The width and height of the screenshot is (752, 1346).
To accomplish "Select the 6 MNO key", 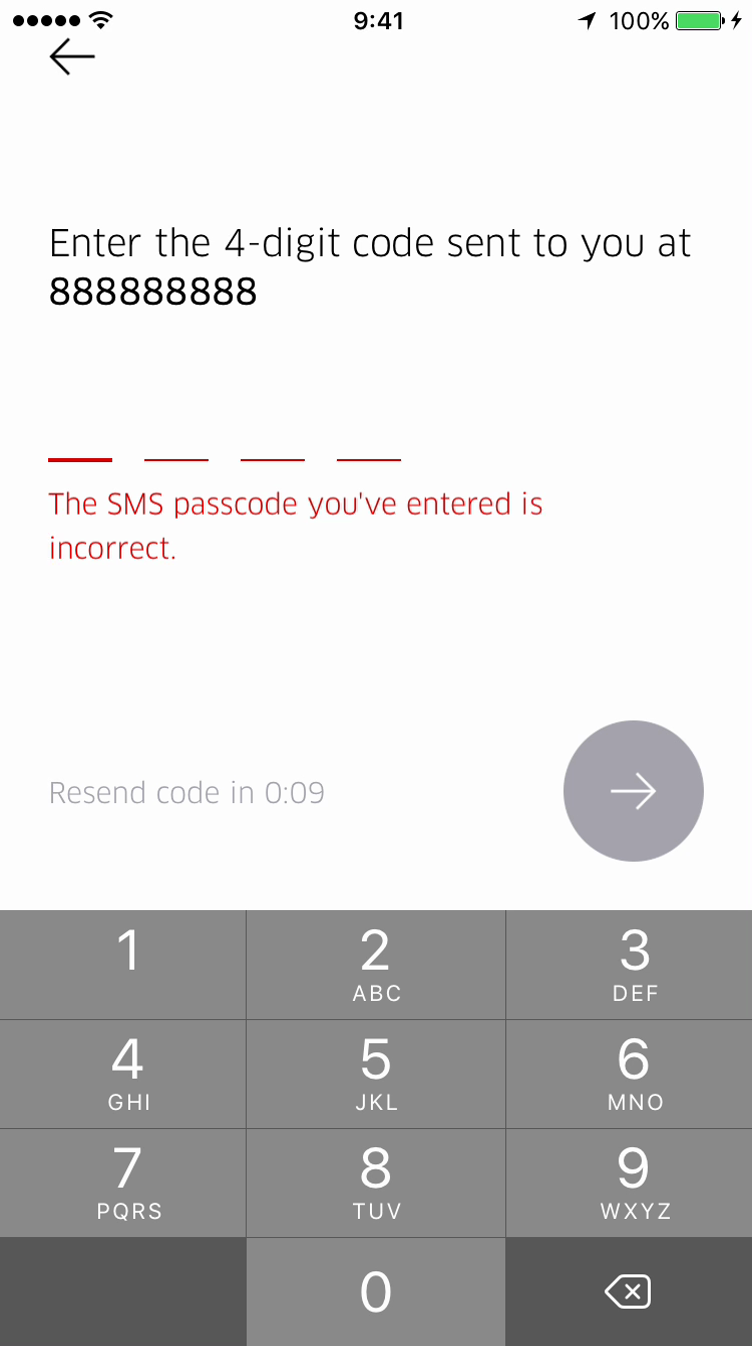I will coord(629,1074).
